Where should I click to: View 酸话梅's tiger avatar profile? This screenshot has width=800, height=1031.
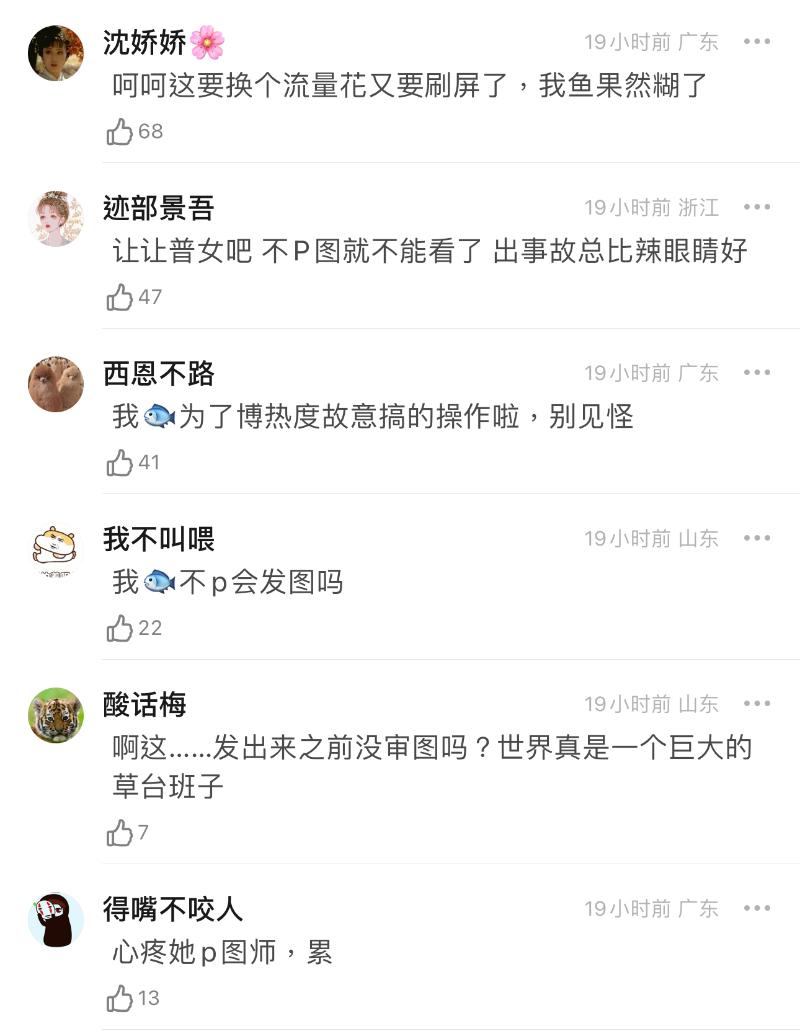tap(55, 715)
